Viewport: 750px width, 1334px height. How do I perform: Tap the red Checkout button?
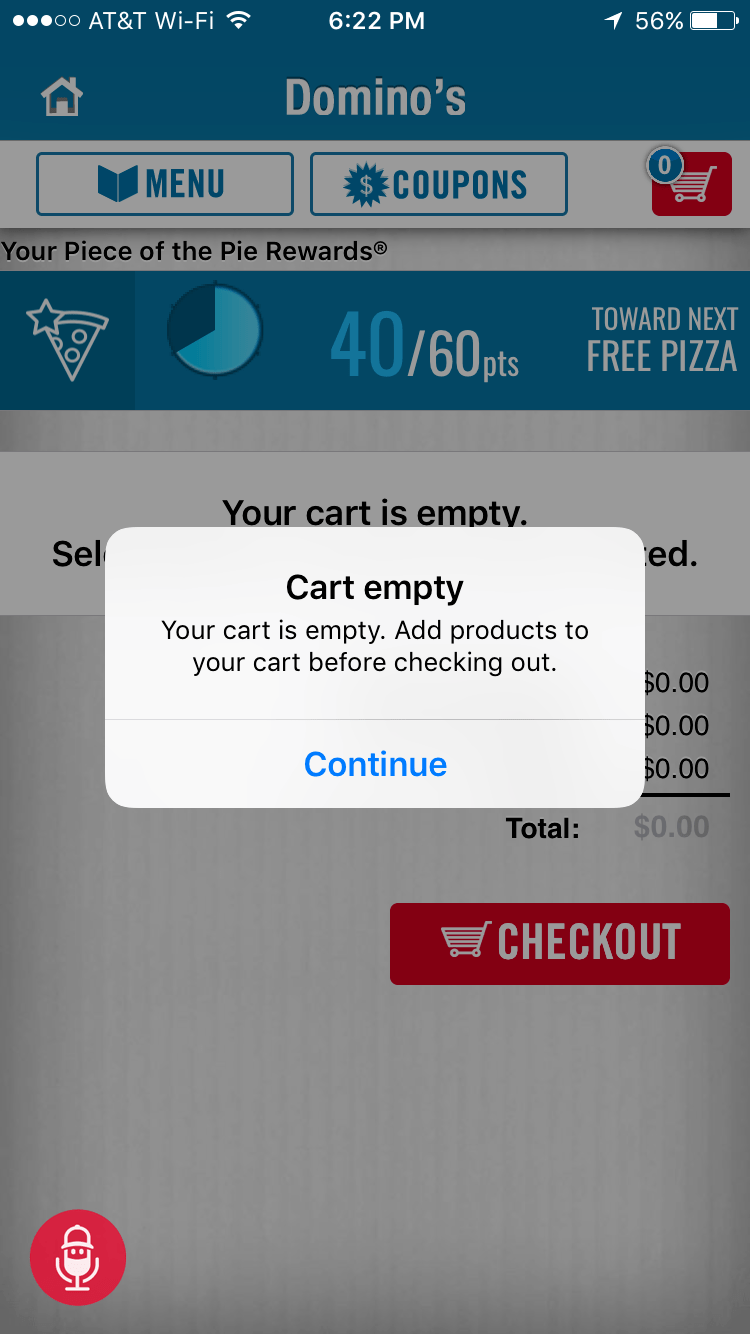[559, 943]
